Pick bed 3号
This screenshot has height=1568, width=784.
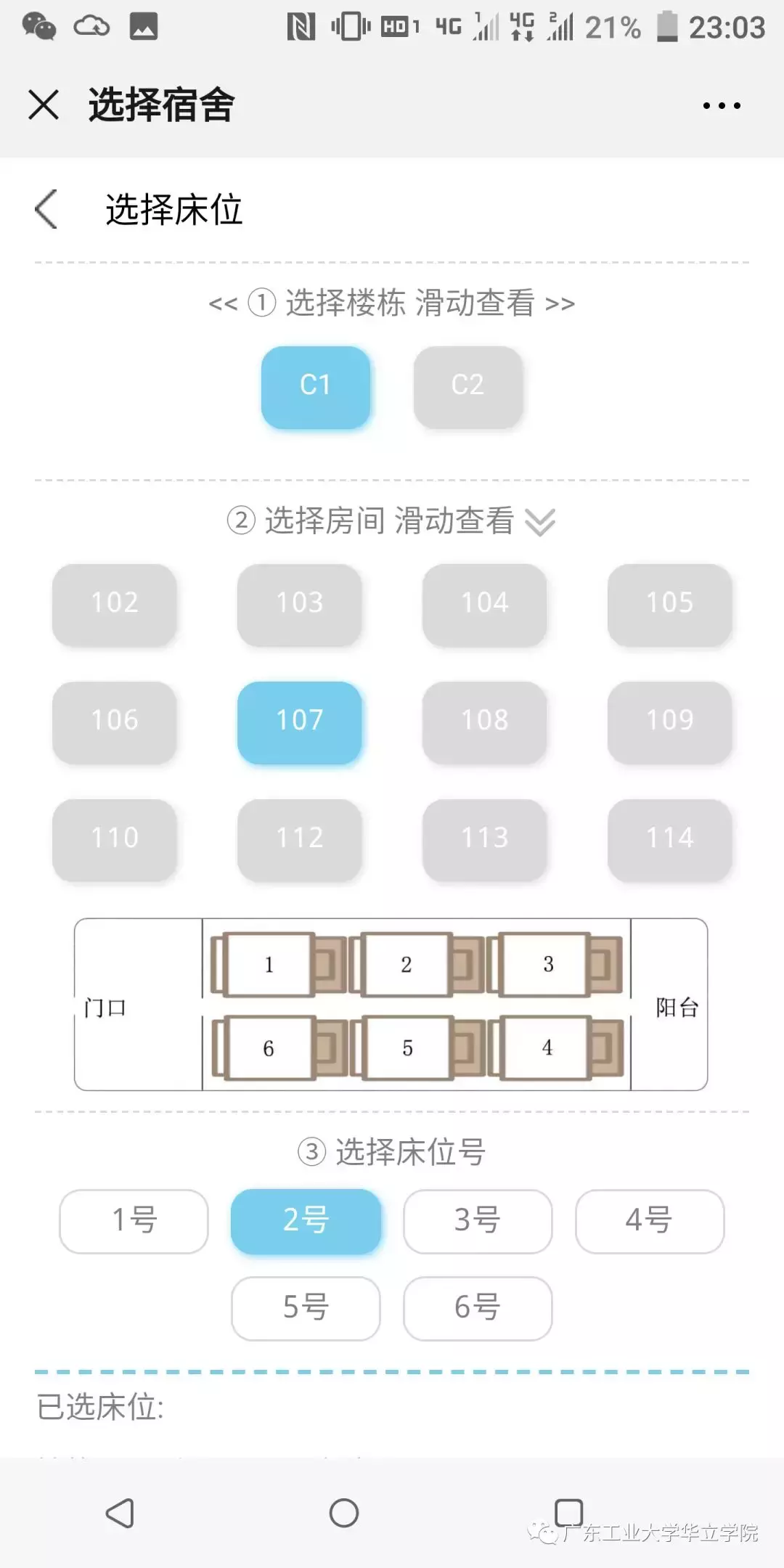click(x=478, y=1221)
